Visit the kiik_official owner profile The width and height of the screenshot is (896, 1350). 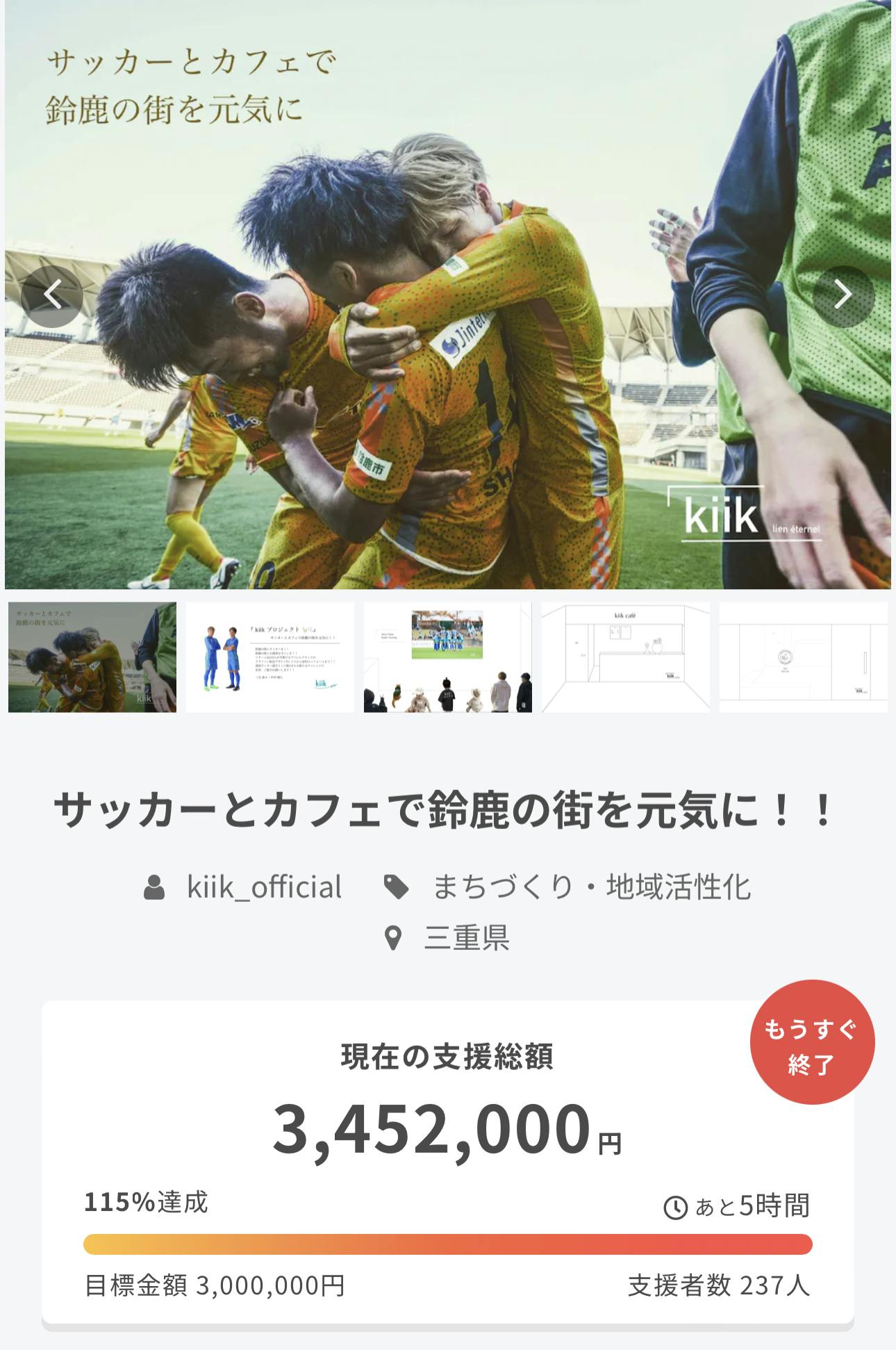pyautogui.click(x=264, y=887)
